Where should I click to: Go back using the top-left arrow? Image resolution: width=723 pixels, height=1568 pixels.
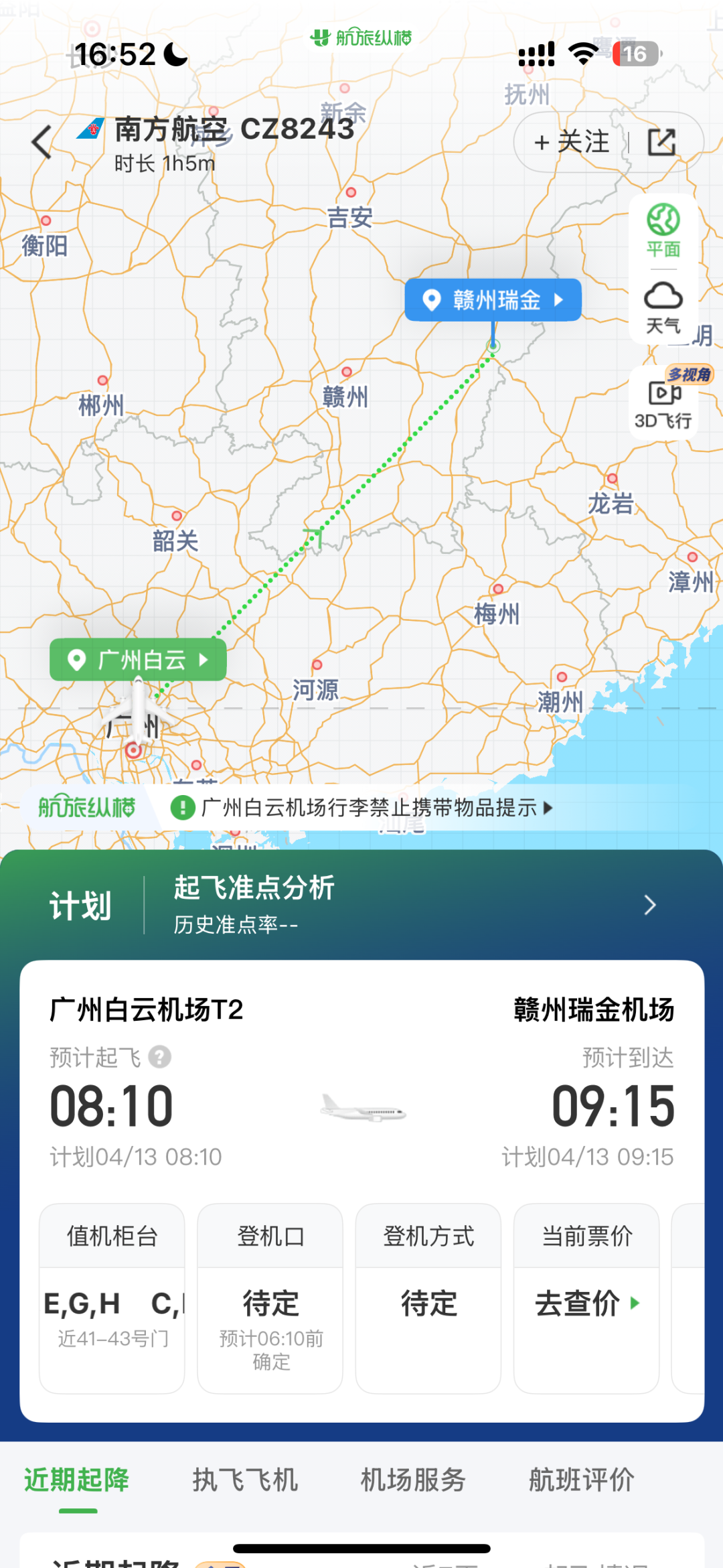click(42, 142)
